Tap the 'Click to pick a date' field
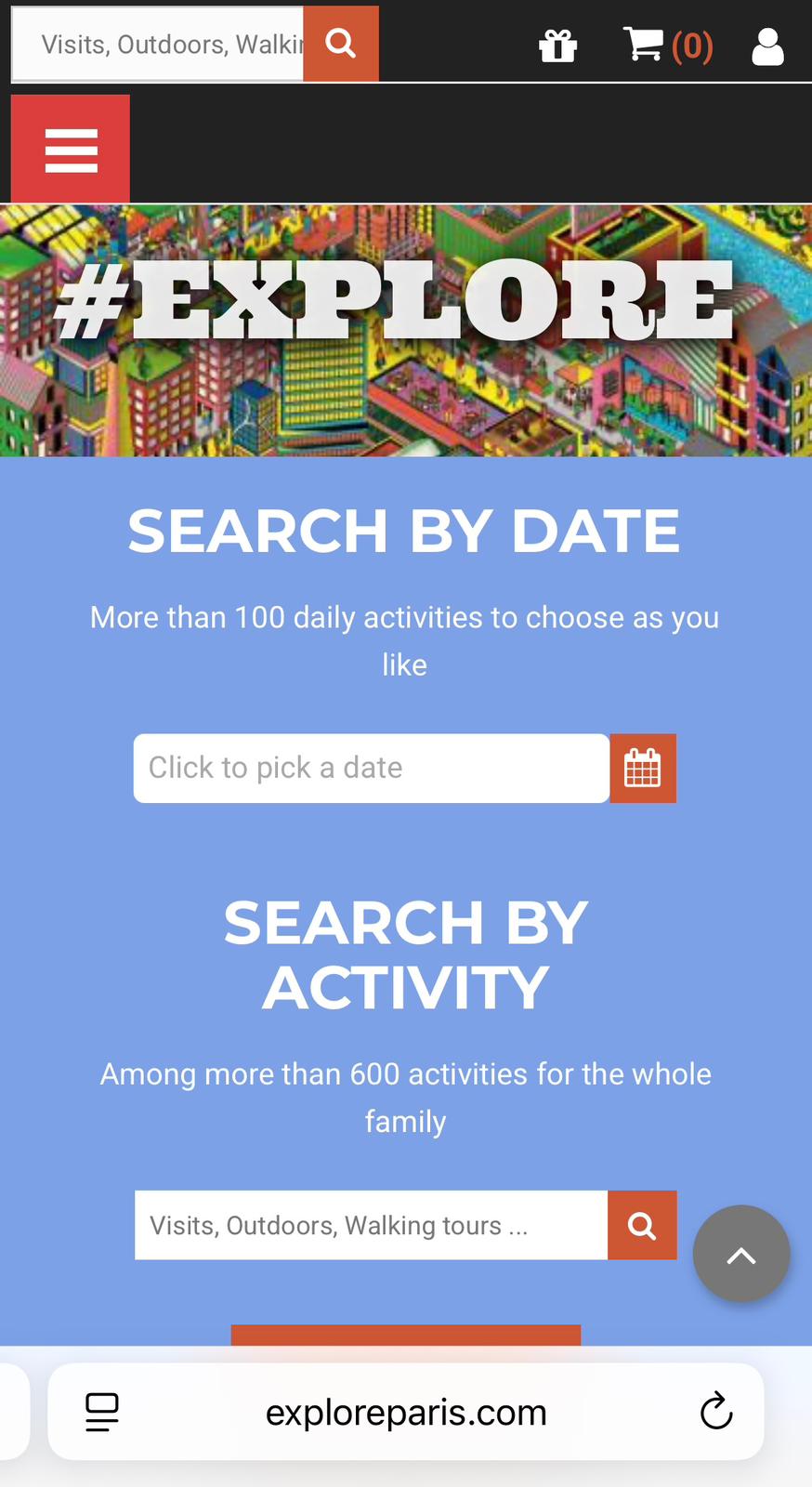The height and width of the screenshot is (1487, 812). pos(371,768)
